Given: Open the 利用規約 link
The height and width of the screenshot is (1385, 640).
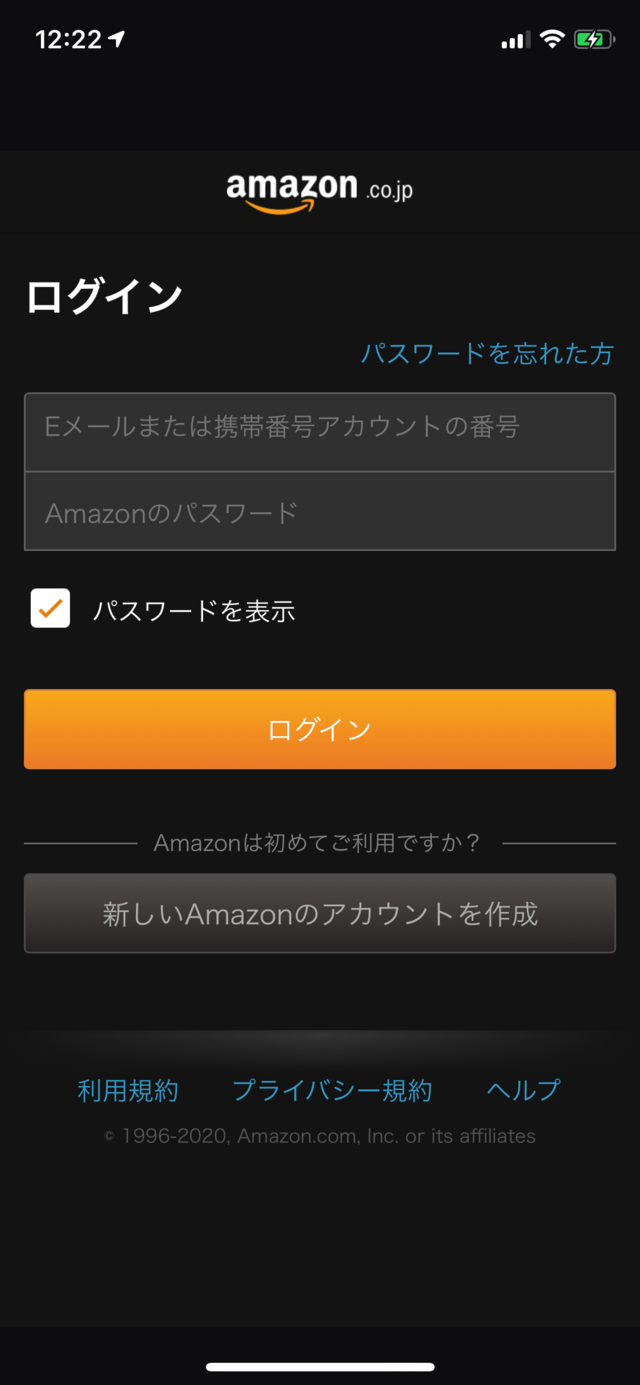Looking at the screenshot, I should click(x=128, y=1090).
